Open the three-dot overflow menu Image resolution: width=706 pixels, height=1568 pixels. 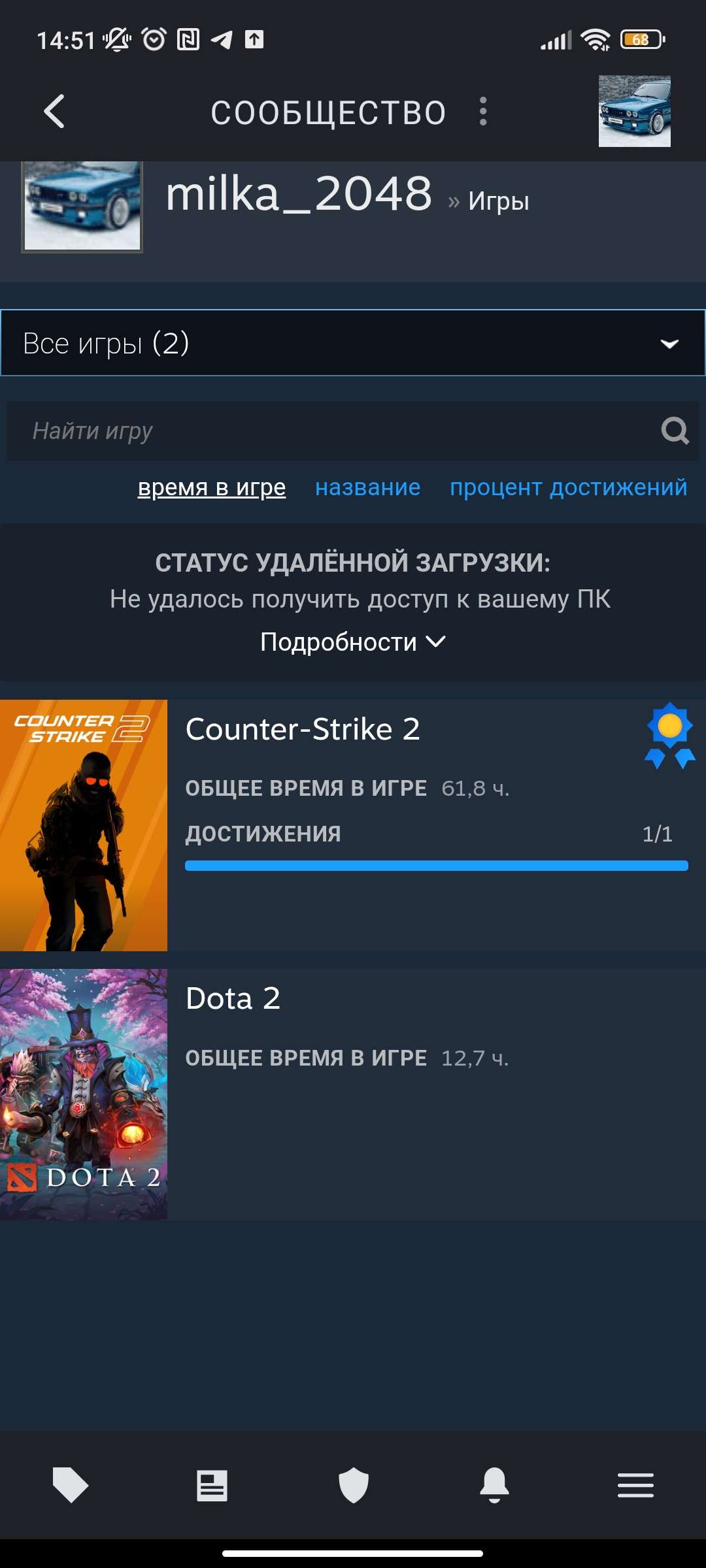tap(483, 112)
